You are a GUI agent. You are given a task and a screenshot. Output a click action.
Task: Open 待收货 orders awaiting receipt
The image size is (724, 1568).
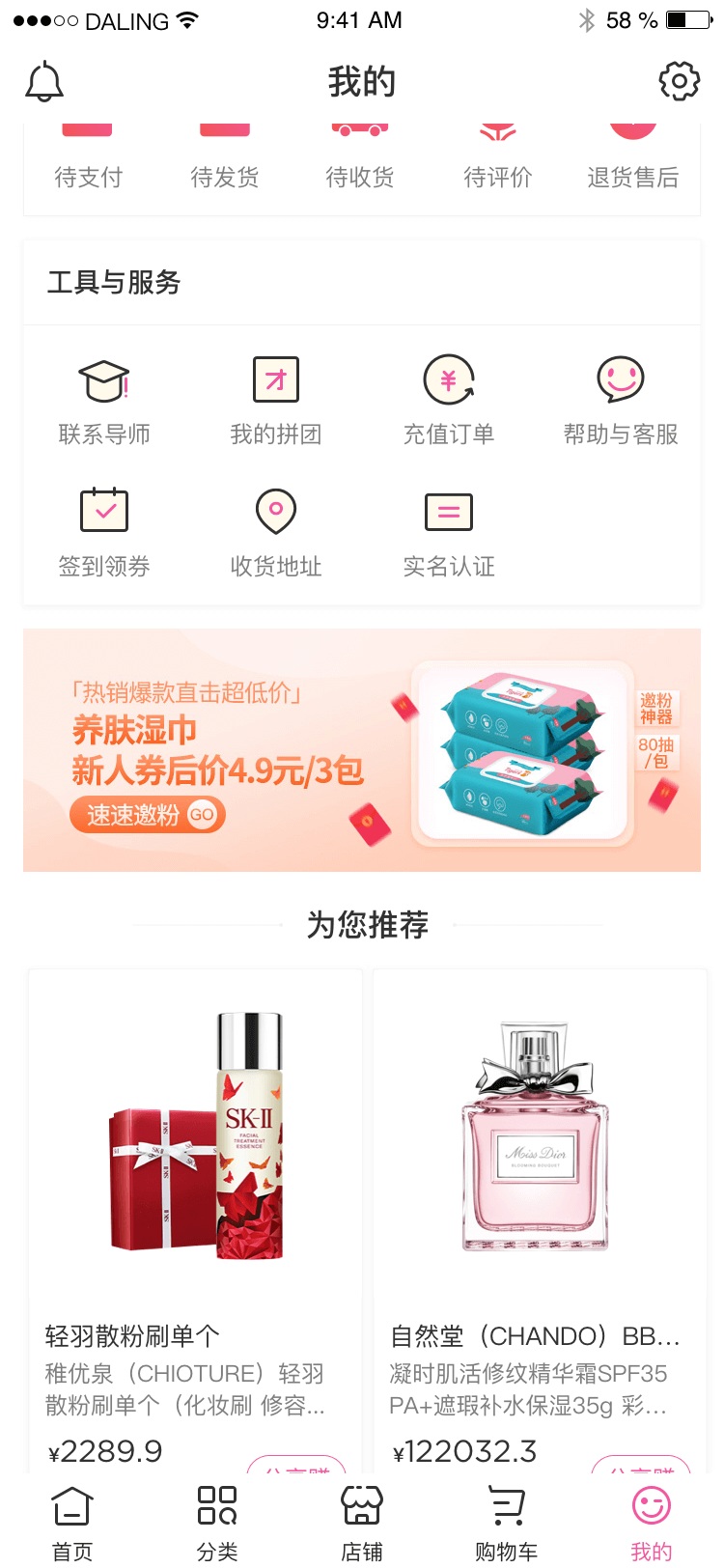click(x=360, y=164)
